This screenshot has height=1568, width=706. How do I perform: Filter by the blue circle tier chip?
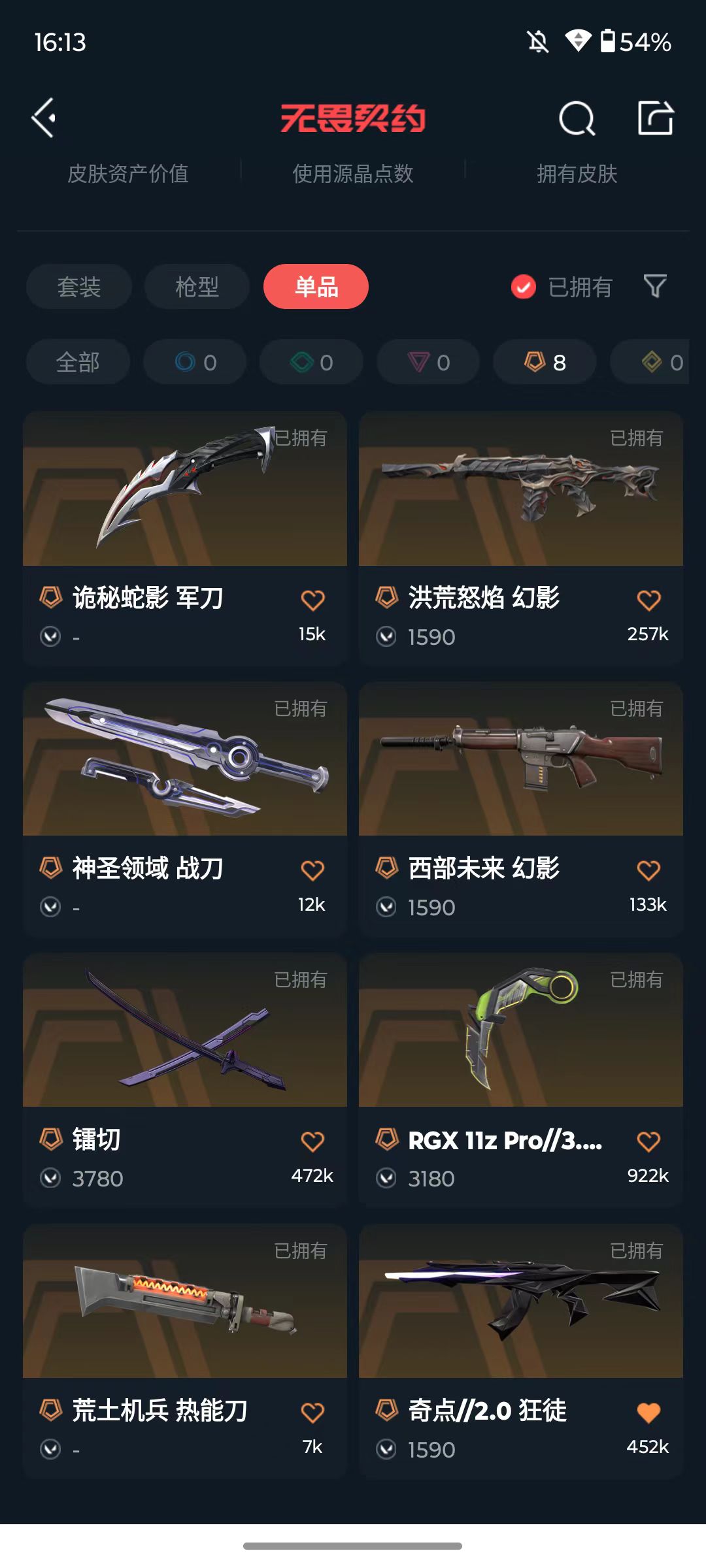coord(195,362)
